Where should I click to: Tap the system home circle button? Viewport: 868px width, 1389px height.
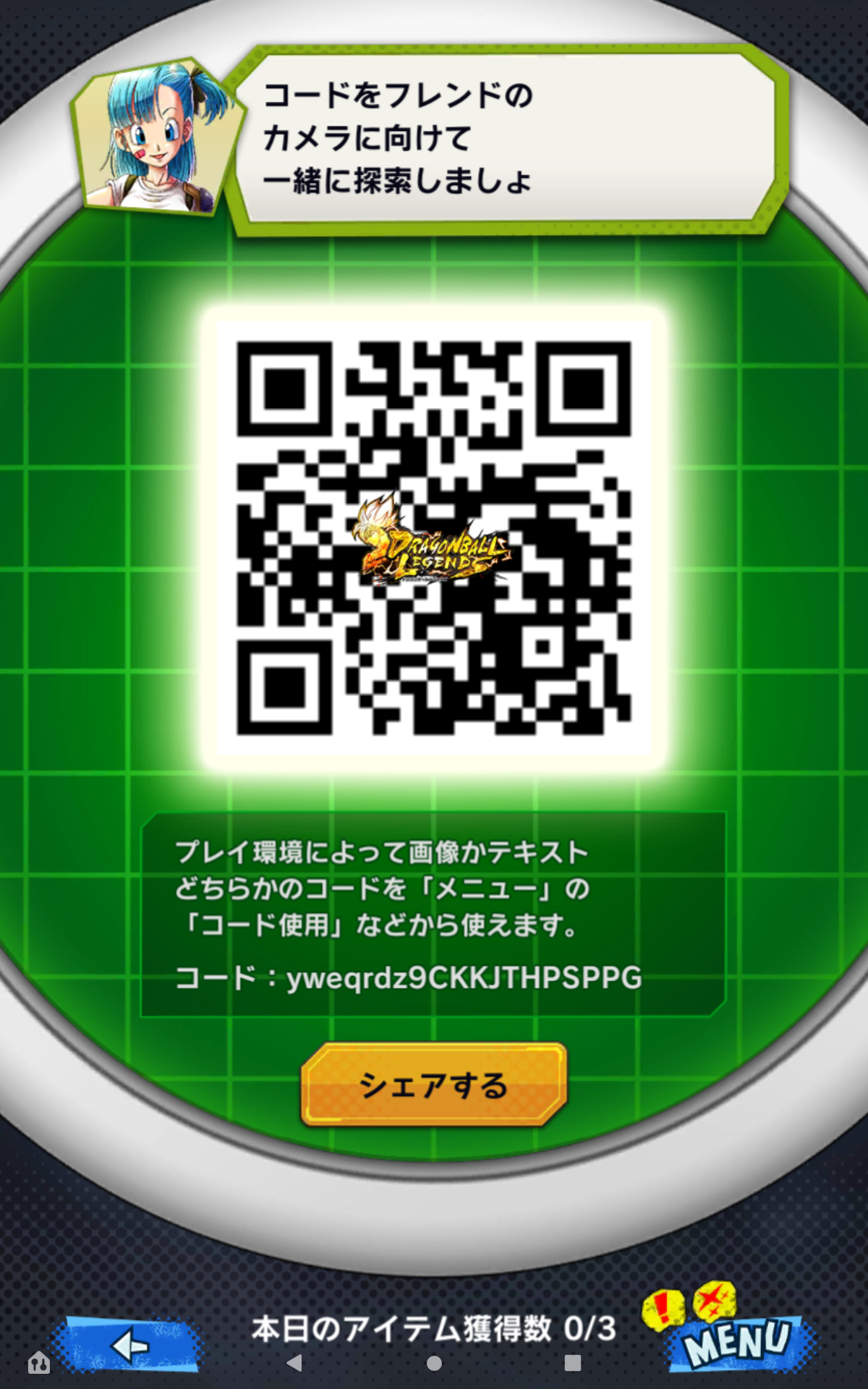[x=434, y=1363]
